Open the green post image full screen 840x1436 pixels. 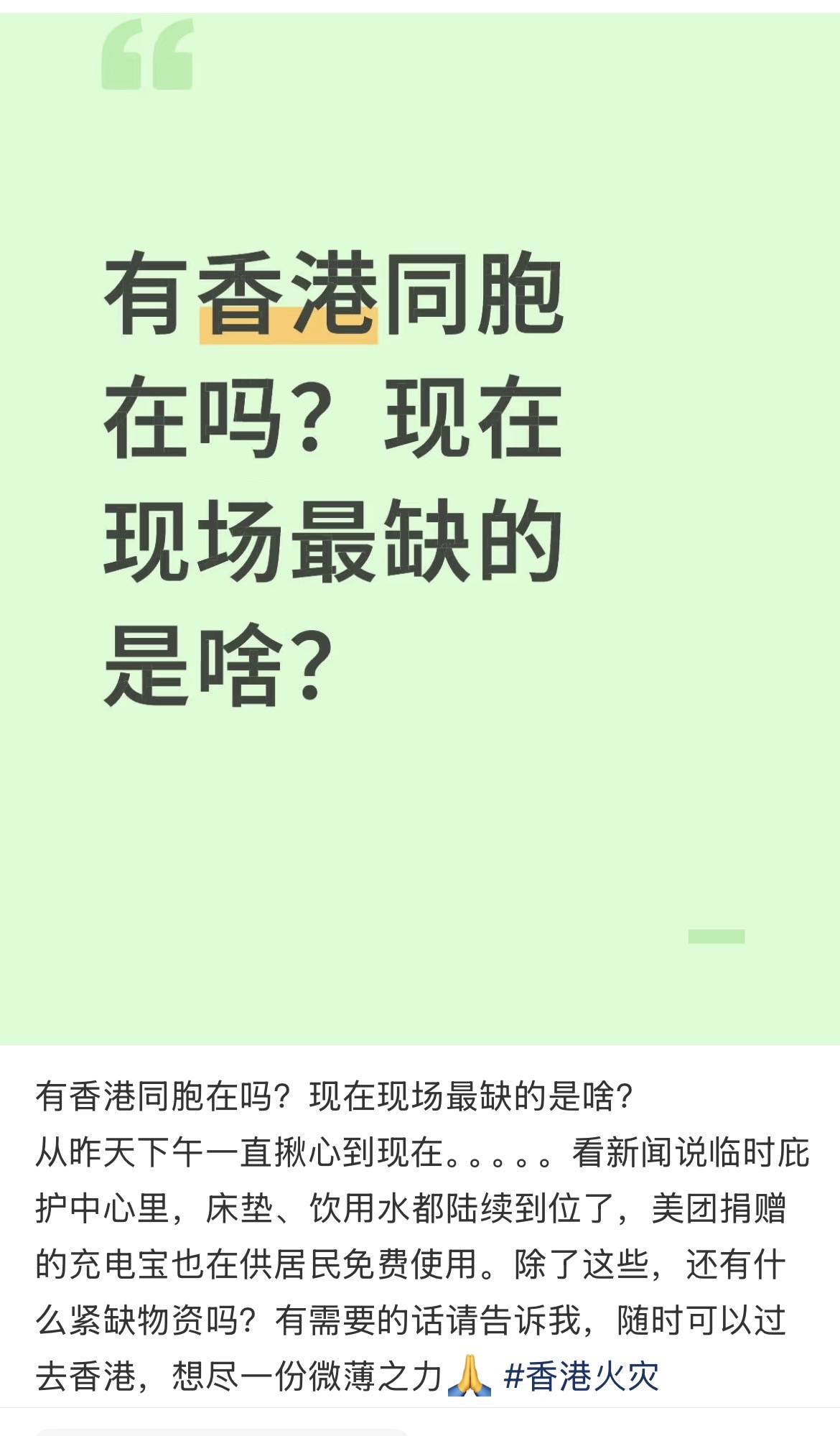(420, 529)
